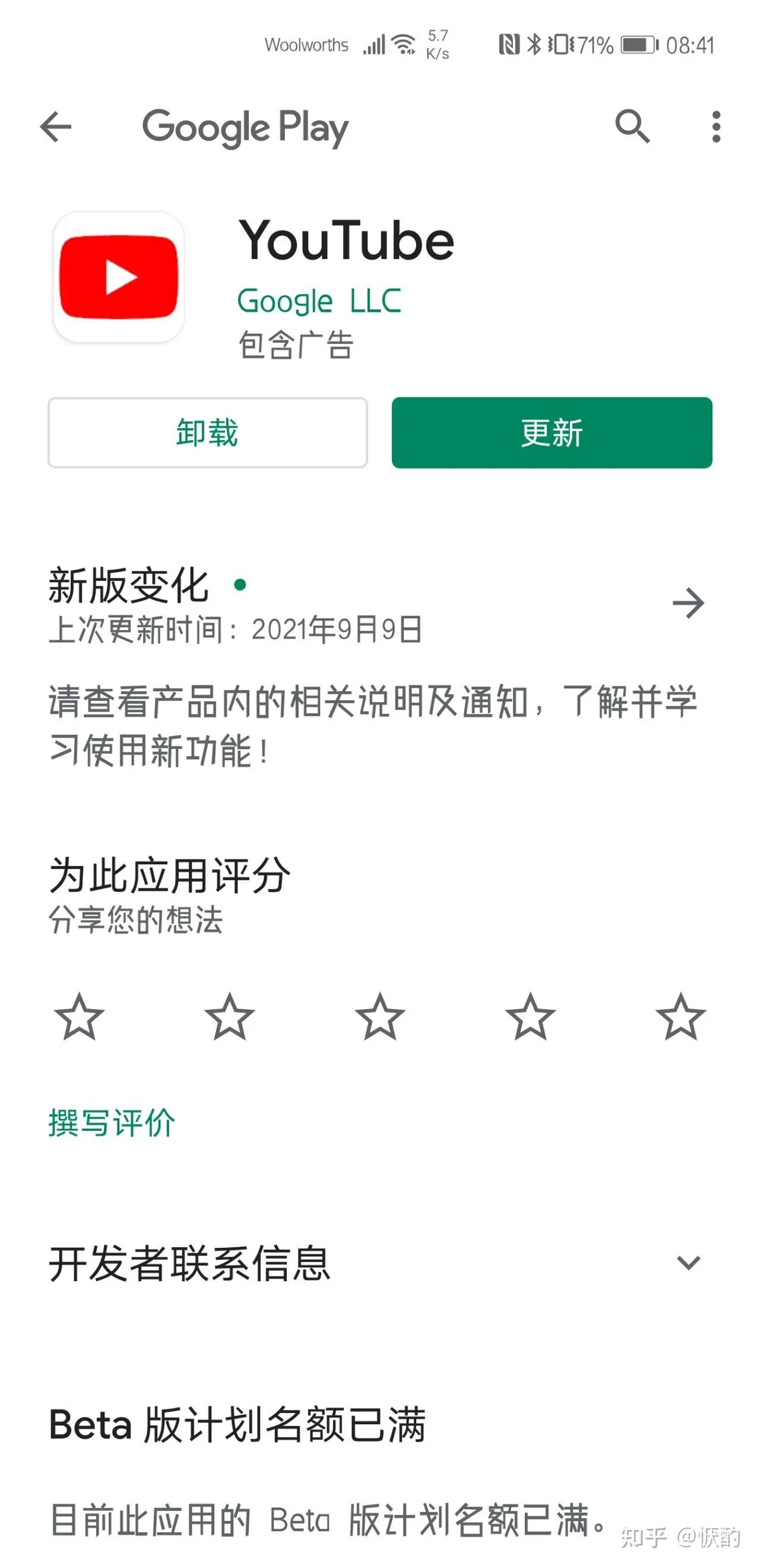Image resolution: width=760 pixels, height=1568 pixels.
Task: Rate the app three stars
Action: pos(380,1017)
